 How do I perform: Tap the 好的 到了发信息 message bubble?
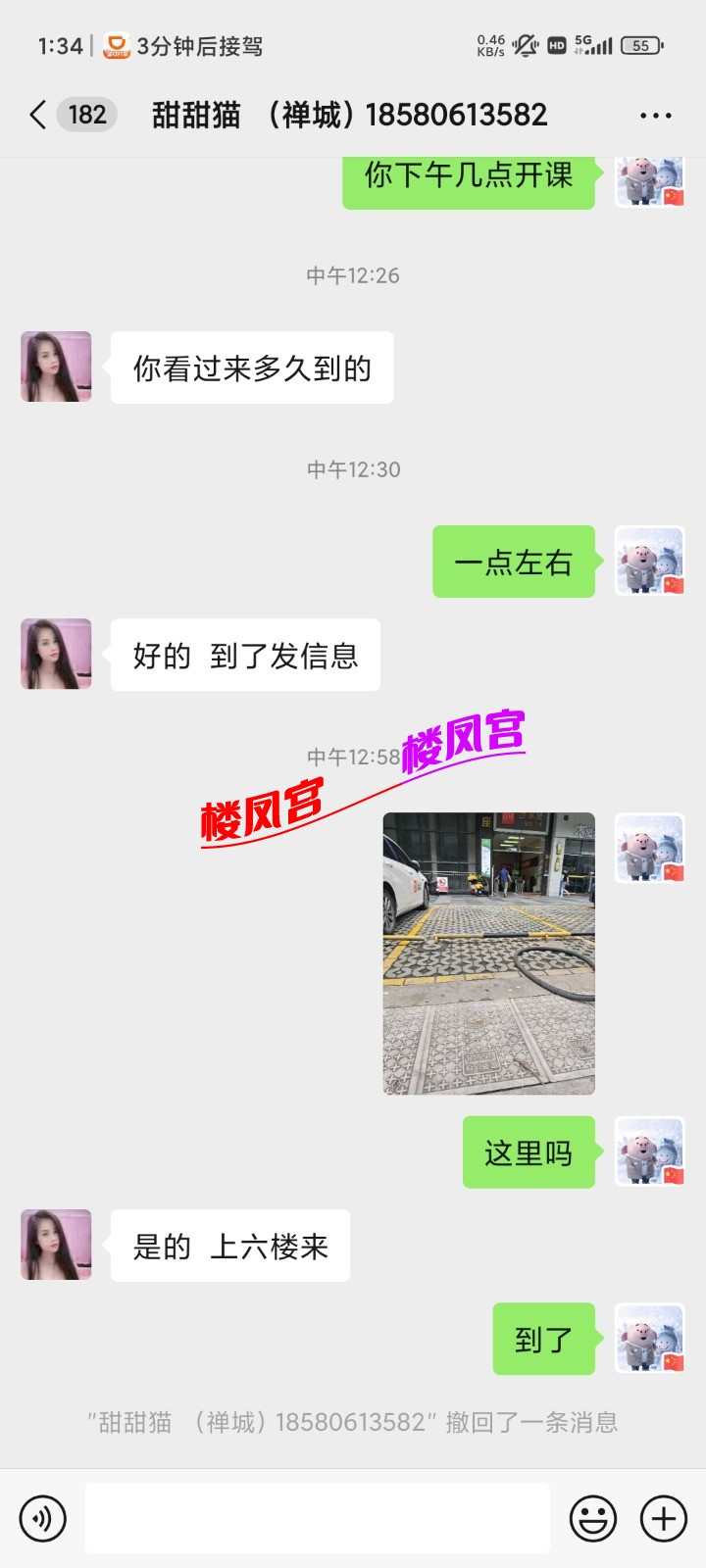pyautogui.click(x=245, y=655)
